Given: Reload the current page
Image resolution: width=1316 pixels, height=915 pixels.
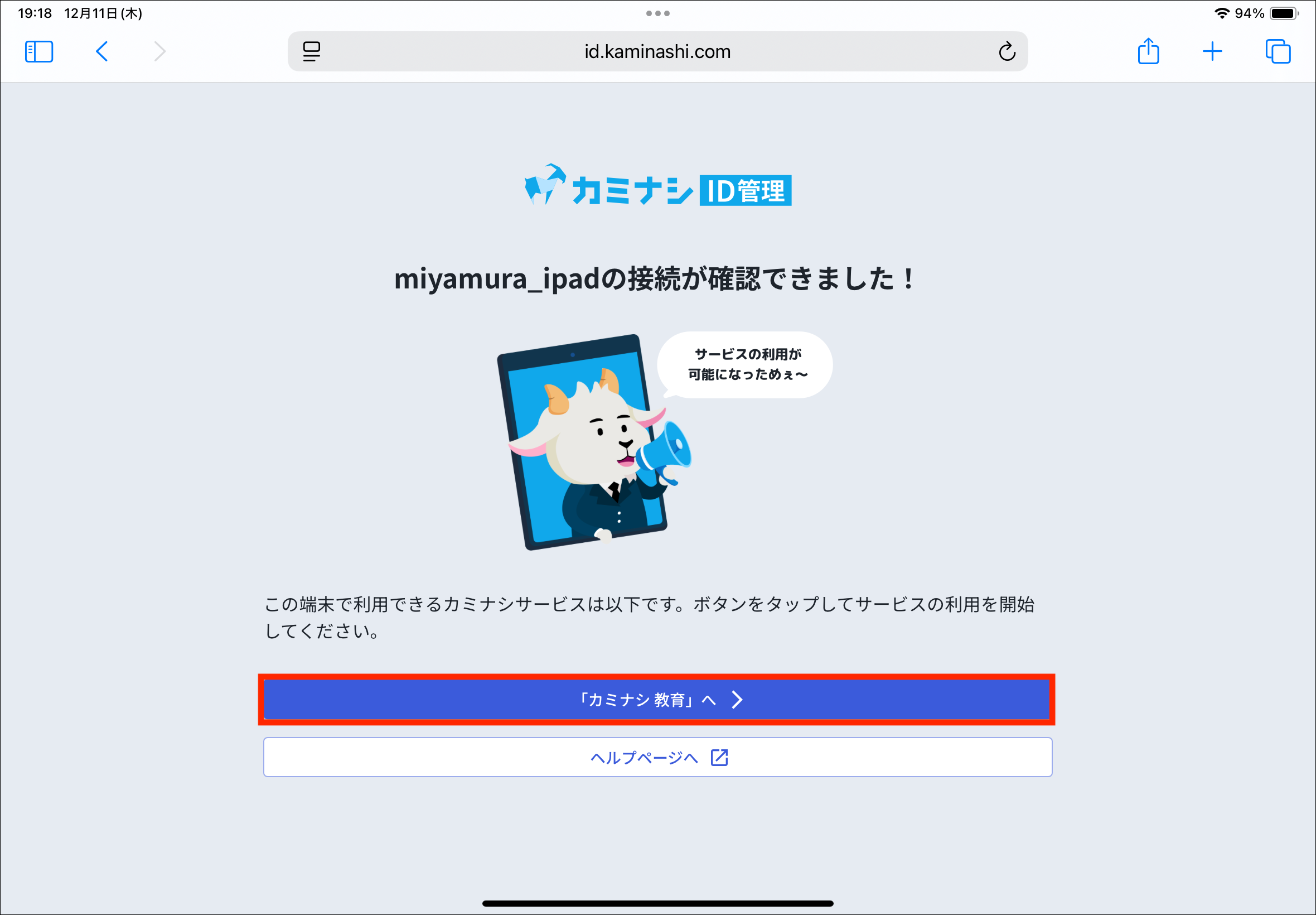Looking at the screenshot, I should (x=1007, y=51).
